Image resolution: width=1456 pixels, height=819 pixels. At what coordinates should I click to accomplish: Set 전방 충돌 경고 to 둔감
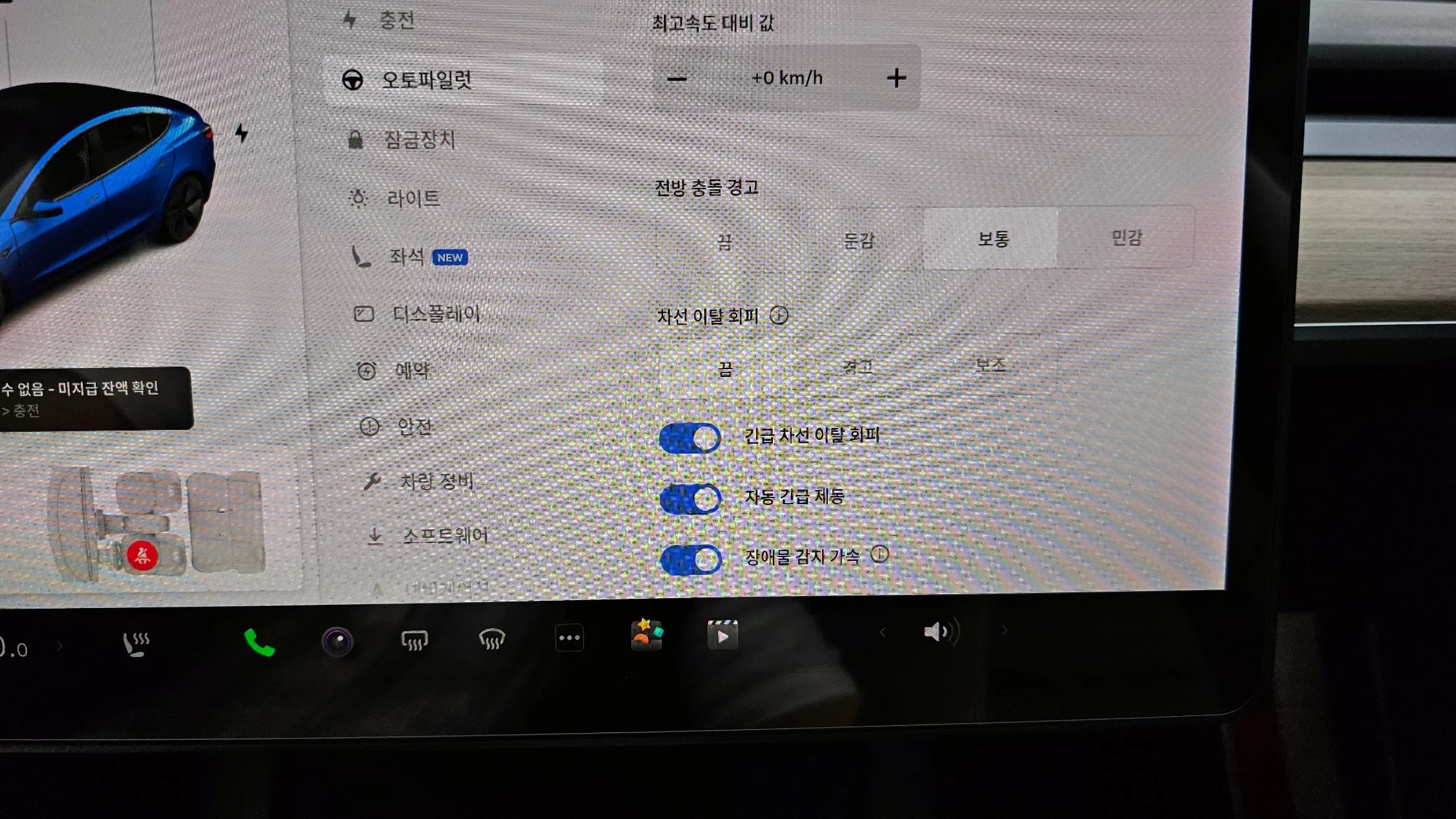[858, 240]
